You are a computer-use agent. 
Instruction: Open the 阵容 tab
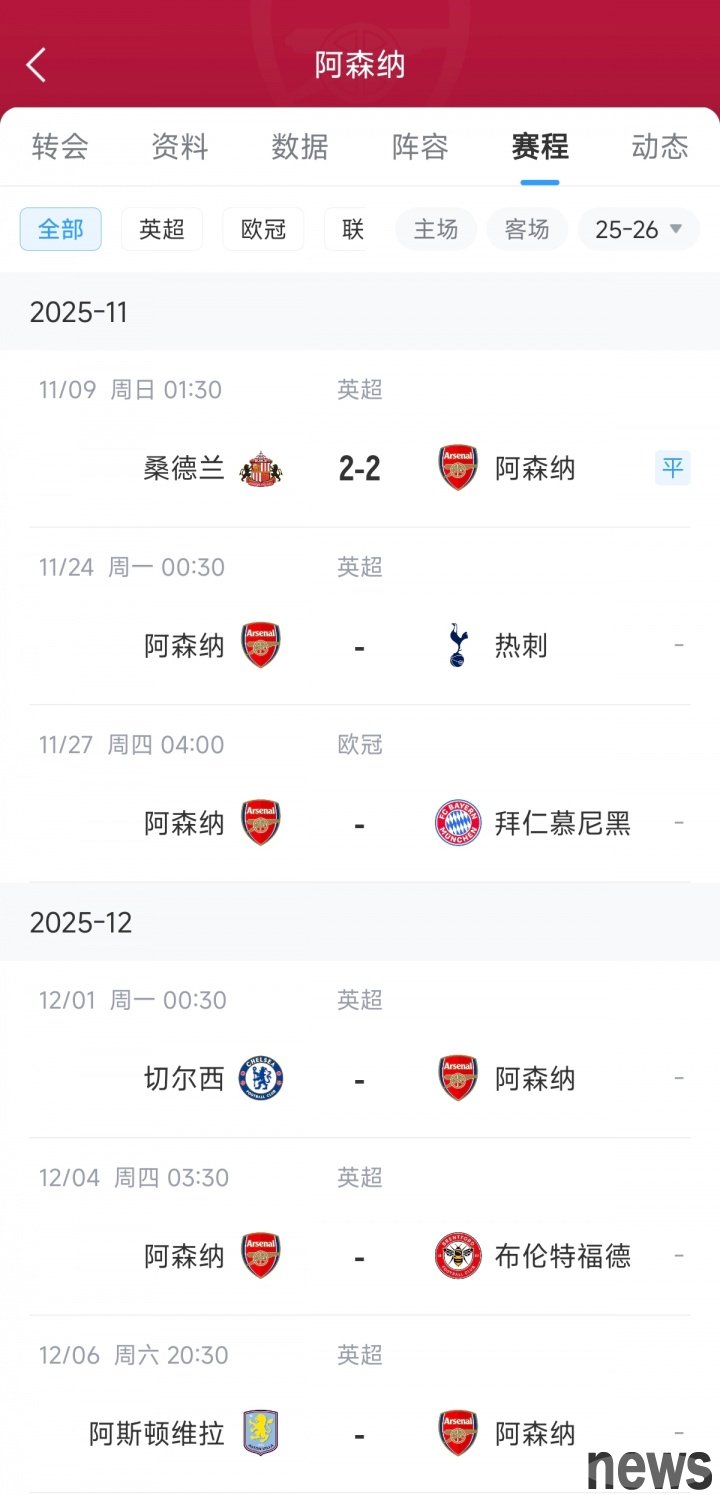[420, 147]
